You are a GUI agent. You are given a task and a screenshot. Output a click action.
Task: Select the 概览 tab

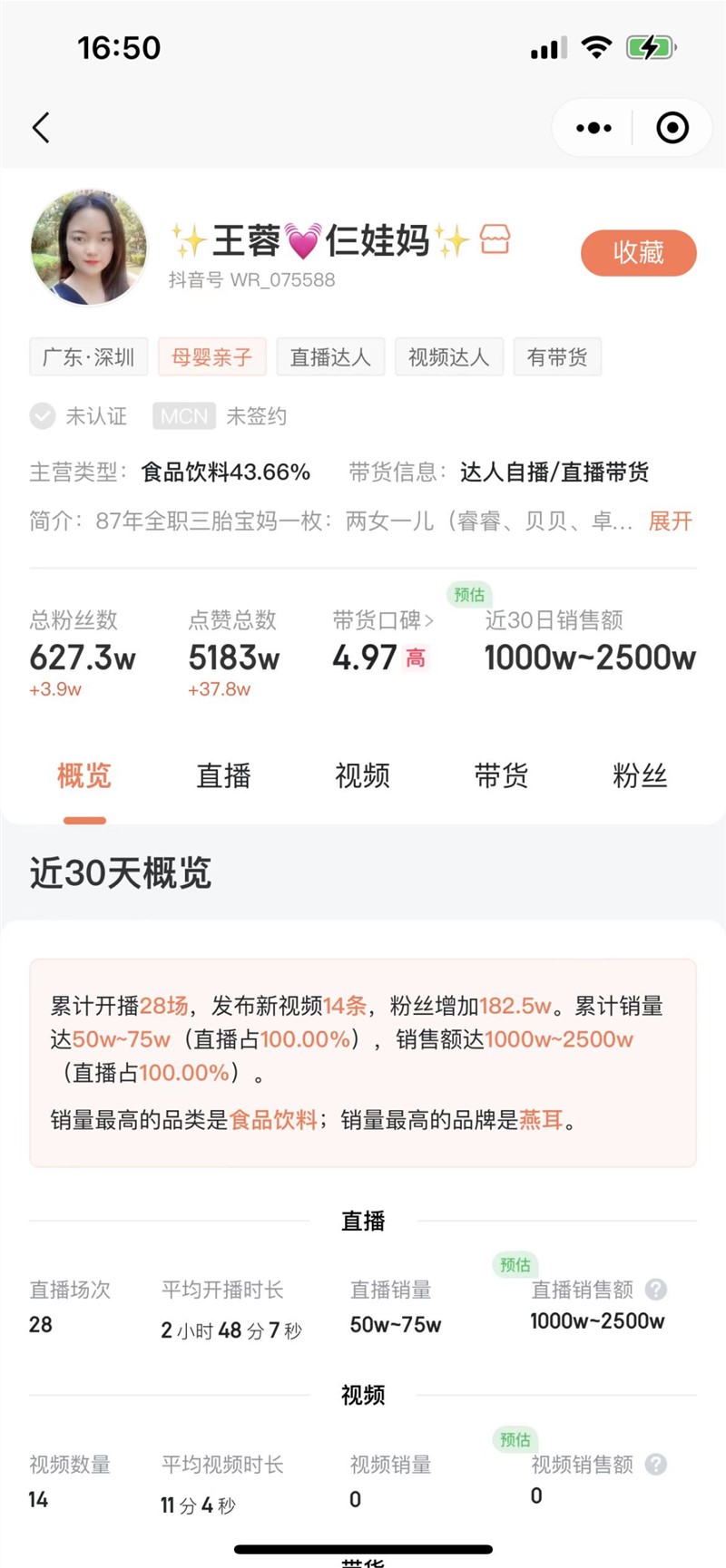pyautogui.click(x=84, y=776)
